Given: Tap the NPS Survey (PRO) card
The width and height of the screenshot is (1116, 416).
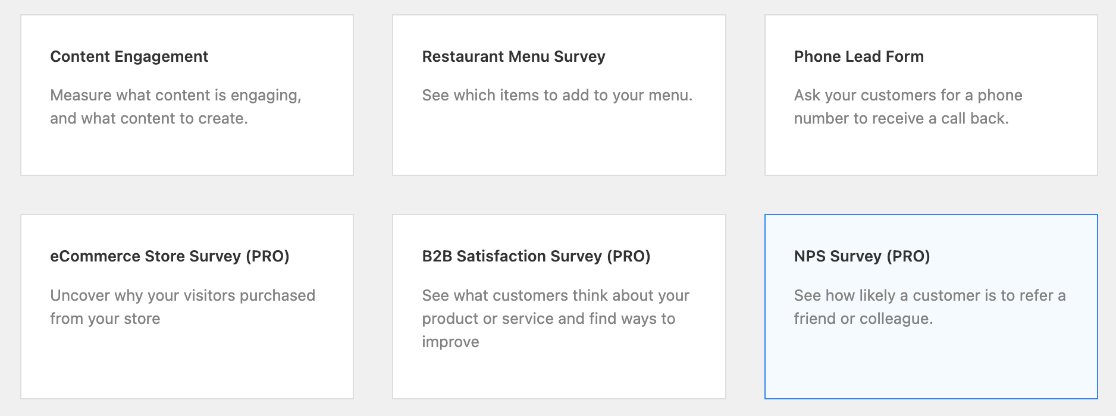Looking at the screenshot, I should coord(930,306).
